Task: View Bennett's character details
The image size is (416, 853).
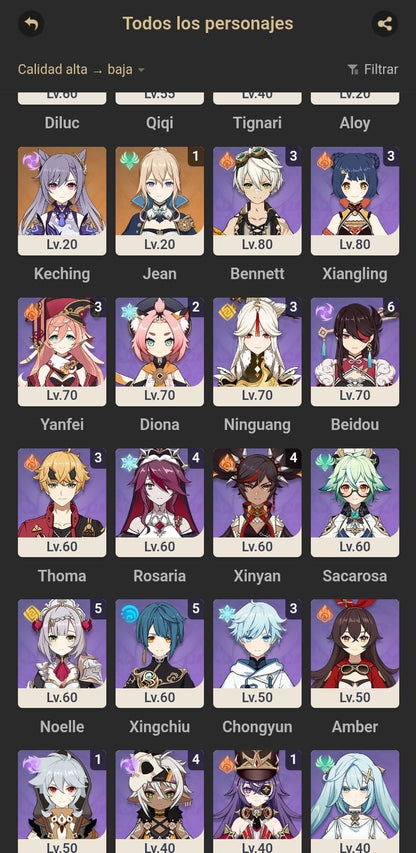Action: (x=257, y=201)
